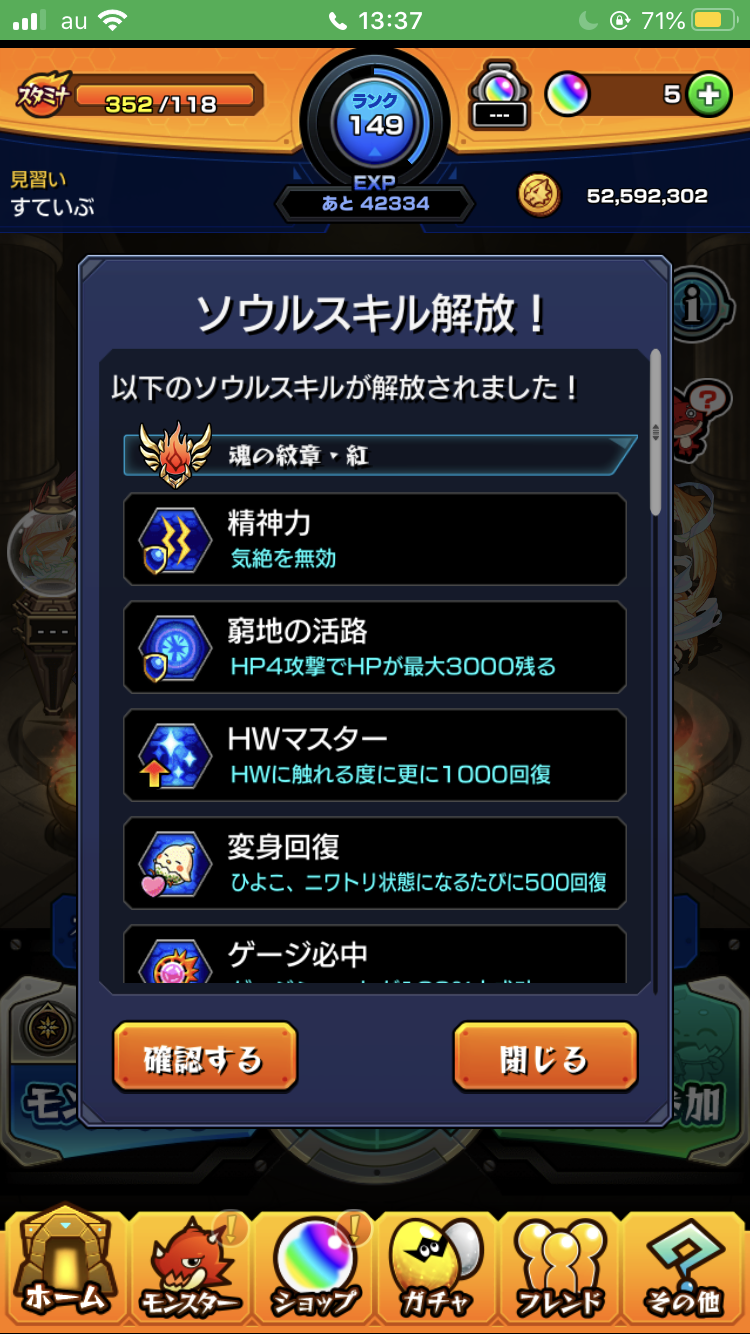Open the モンスター tab

tap(190, 1268)
